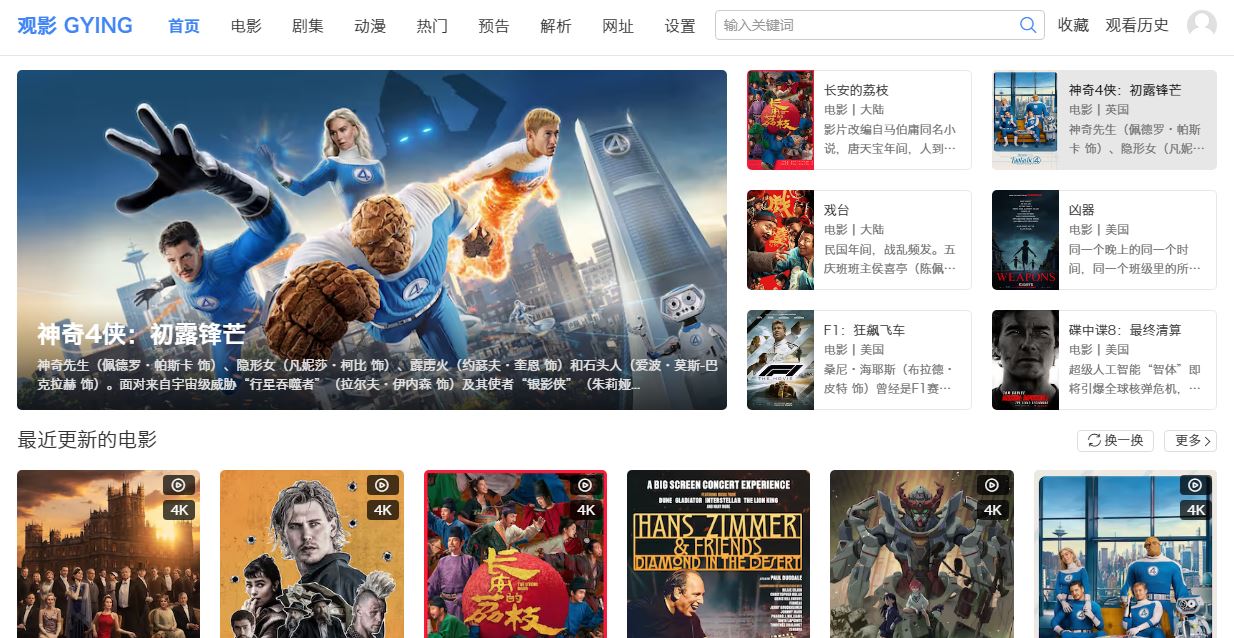The image size is (1234, 638).
Task: Select the 预告 tab
Action: (x=494, y=26)
